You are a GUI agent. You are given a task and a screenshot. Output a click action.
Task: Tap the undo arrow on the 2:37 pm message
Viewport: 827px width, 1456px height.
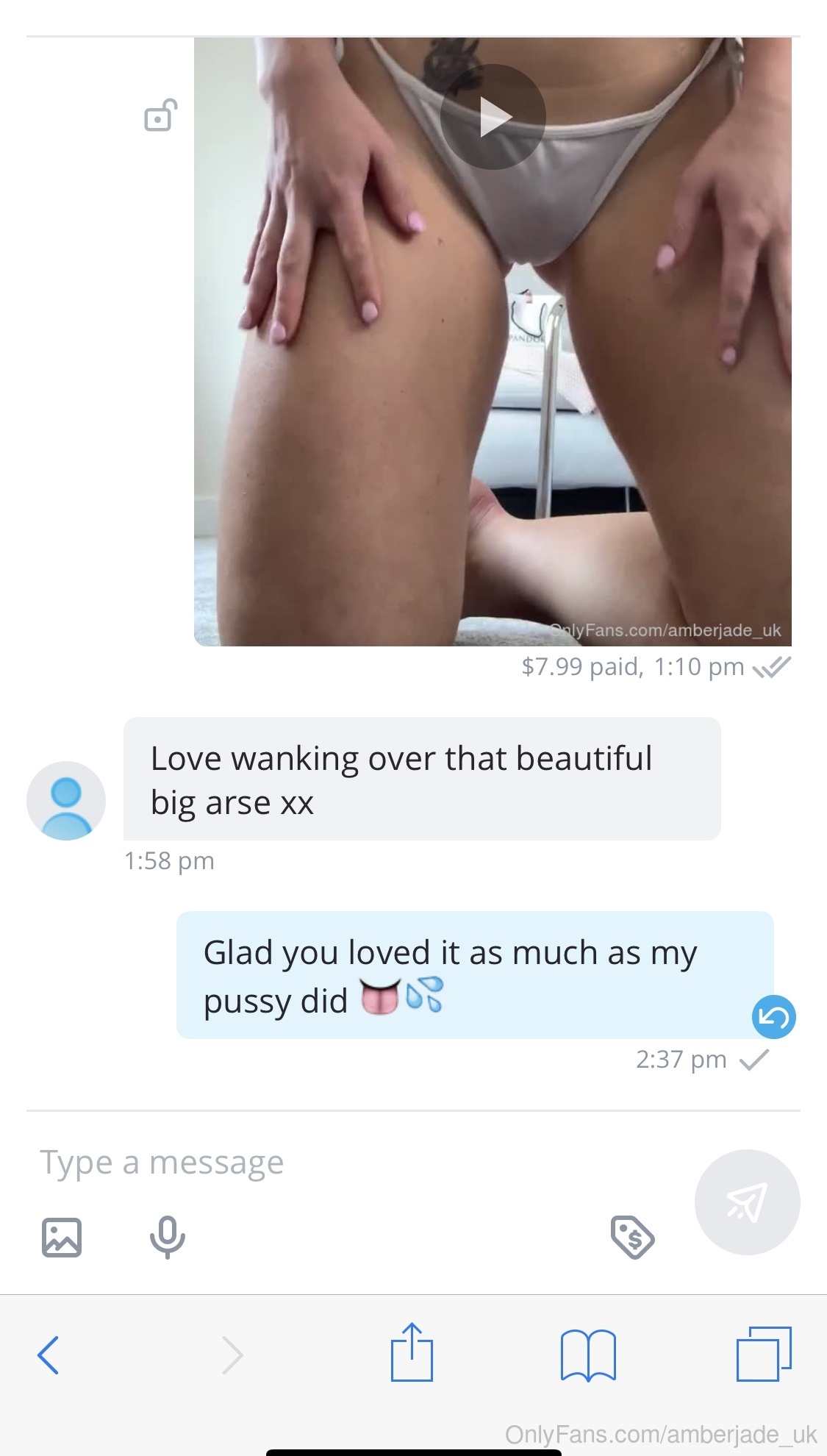[774, 1017]
